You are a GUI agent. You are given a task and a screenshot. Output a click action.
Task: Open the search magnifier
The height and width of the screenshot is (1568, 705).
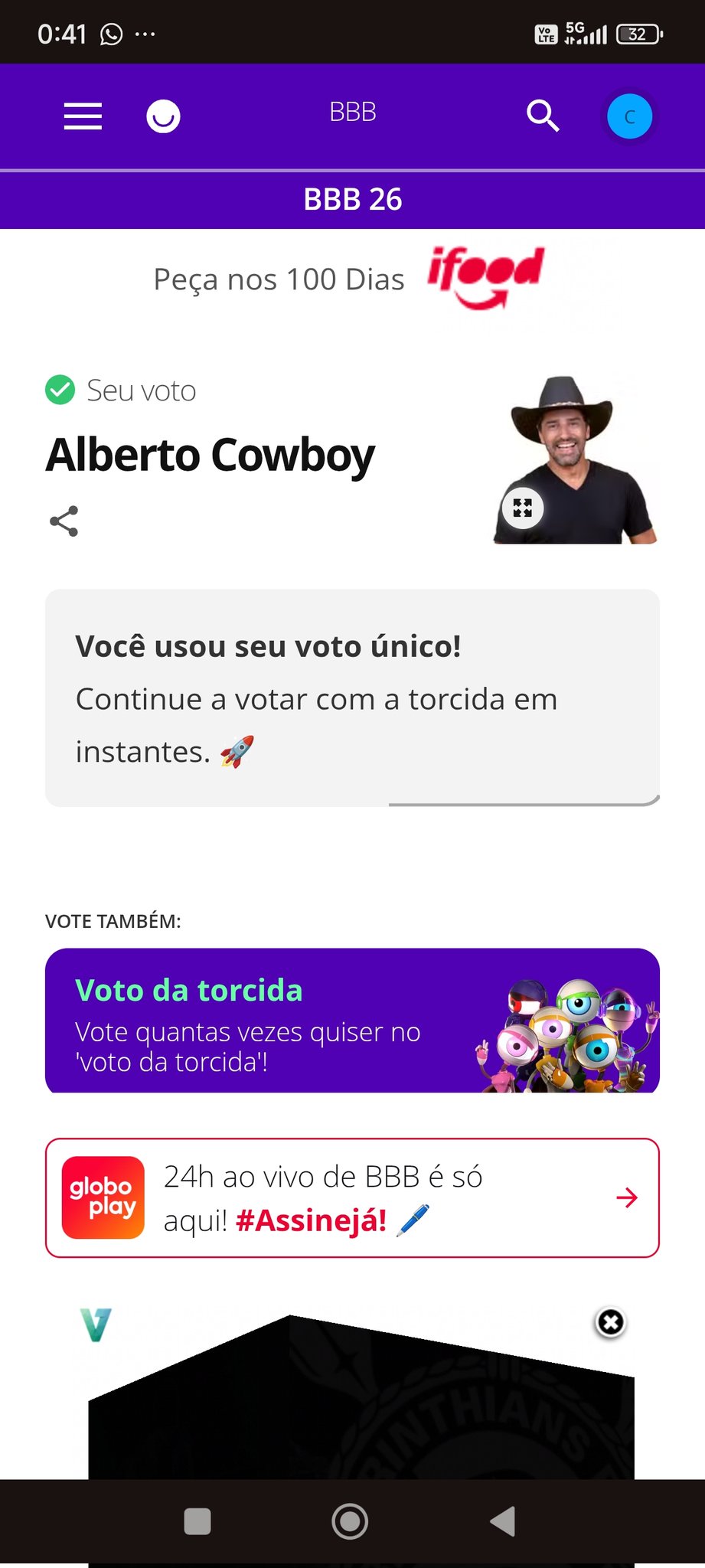pos(543,116)
